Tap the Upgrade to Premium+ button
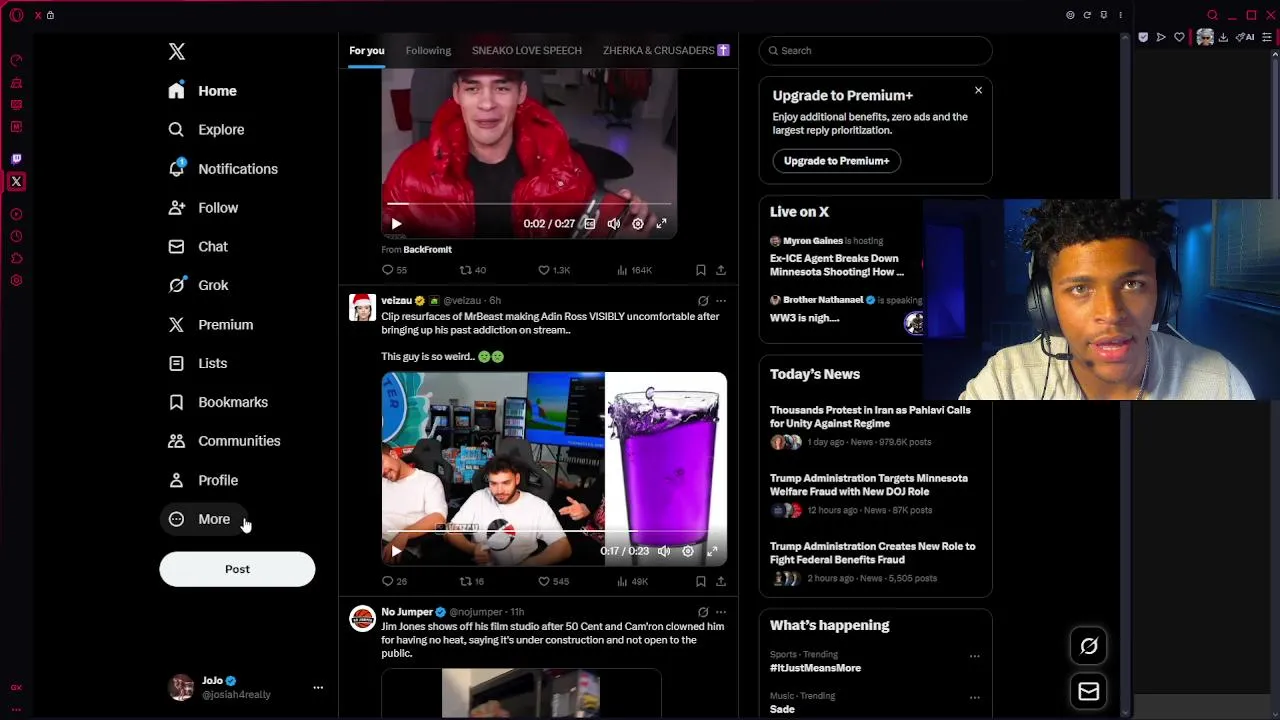 click(836, 161)
